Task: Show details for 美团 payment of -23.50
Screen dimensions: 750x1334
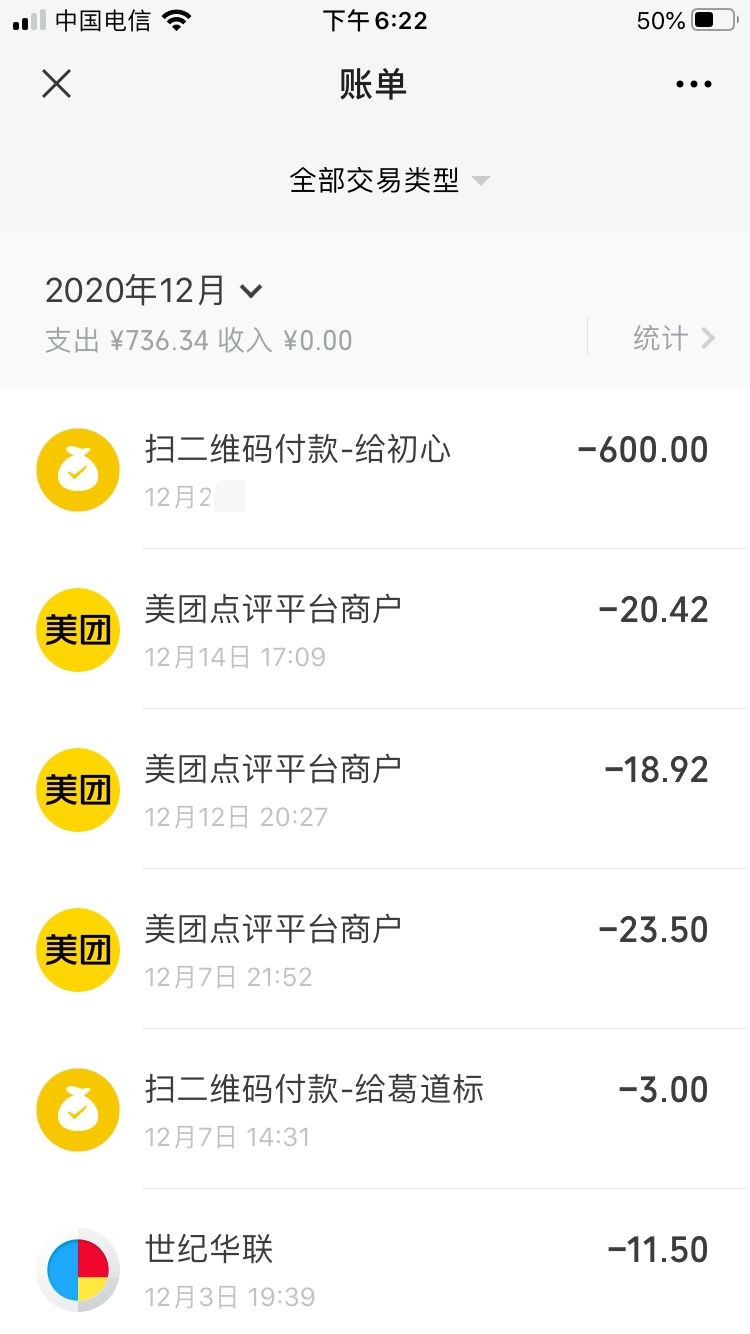Action: [x=375, y=949]
